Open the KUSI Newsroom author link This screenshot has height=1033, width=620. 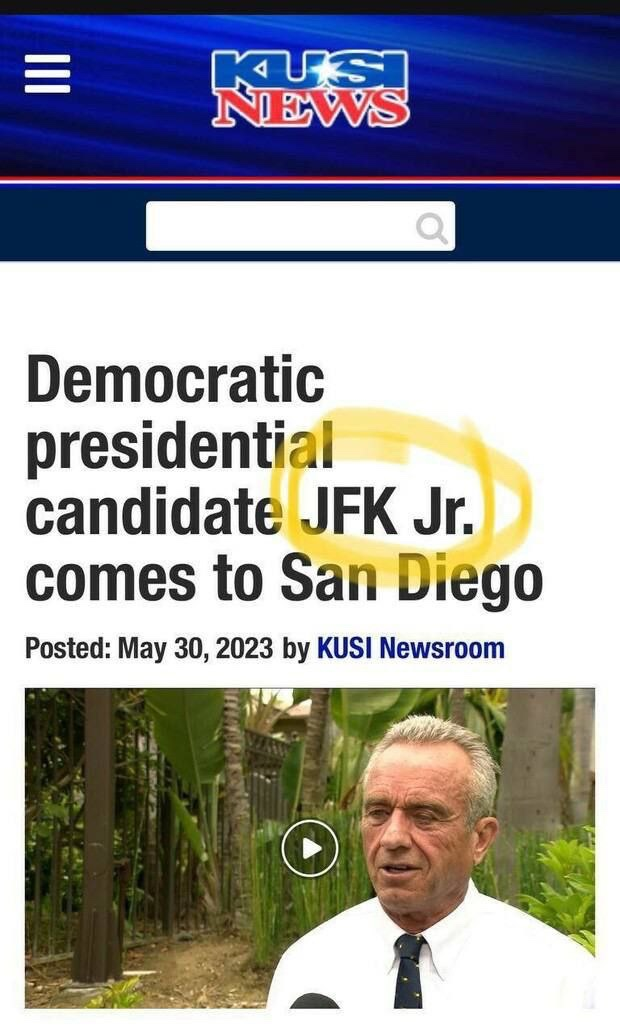410,648
